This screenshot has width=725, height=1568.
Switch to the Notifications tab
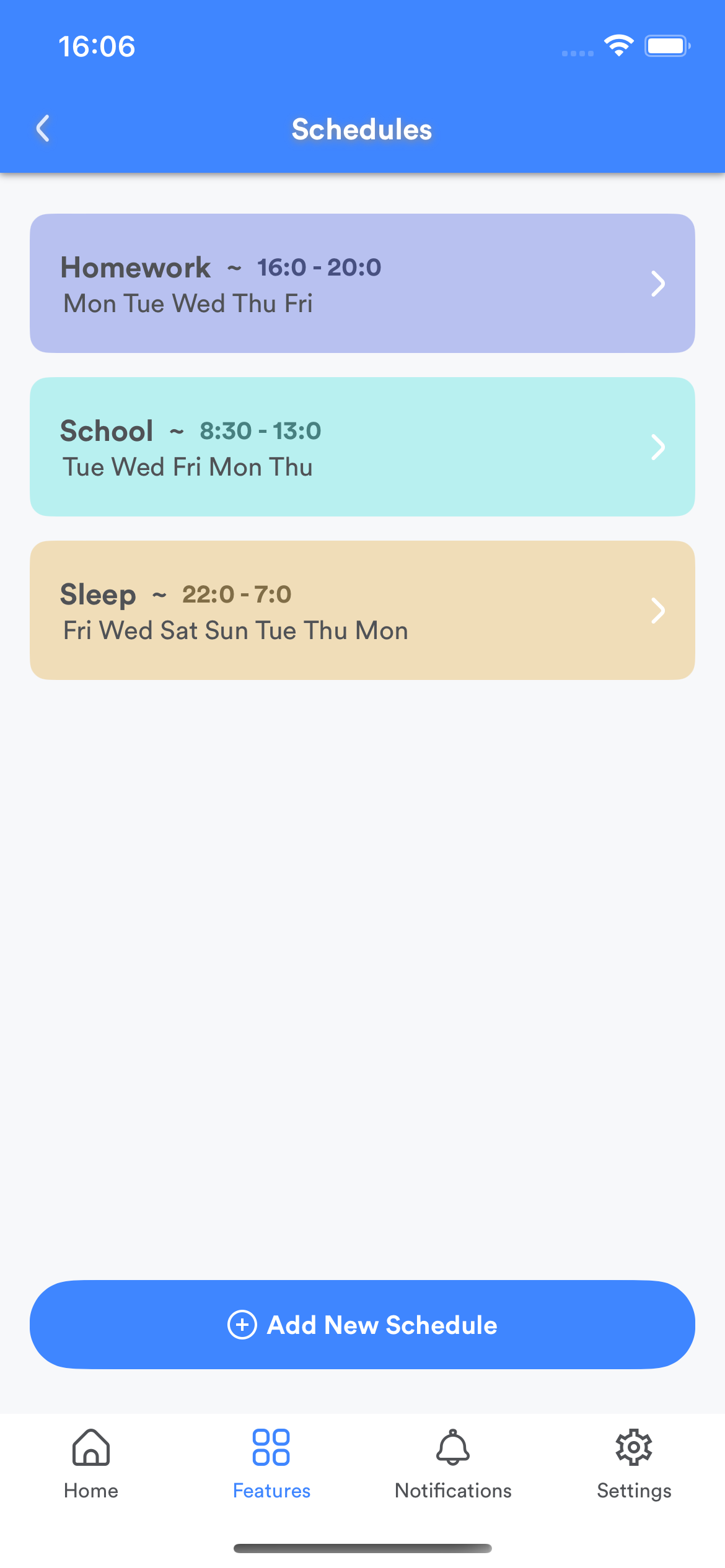(x=453, y=1464)
